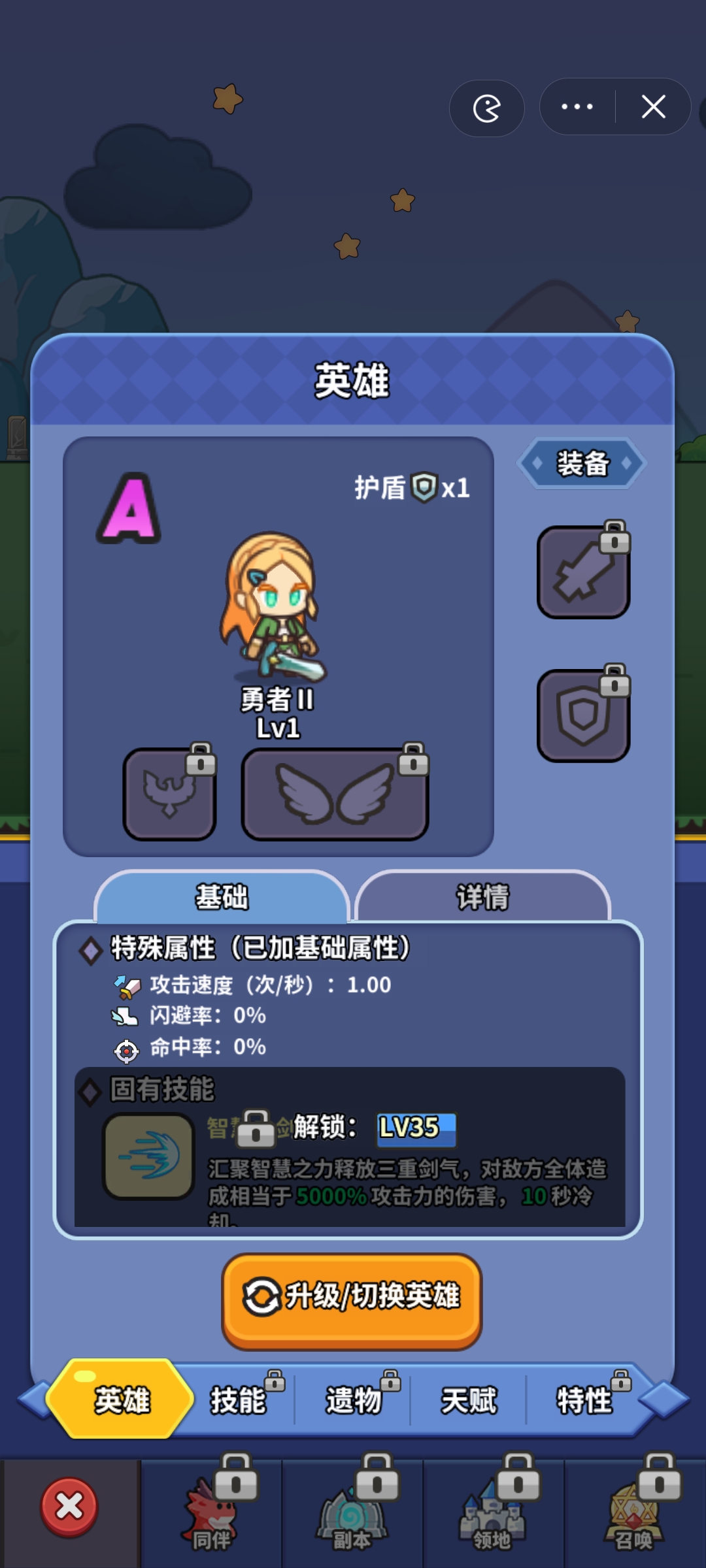
Task: Tap the locked weapon equipment slot
Action: point(583,573)
